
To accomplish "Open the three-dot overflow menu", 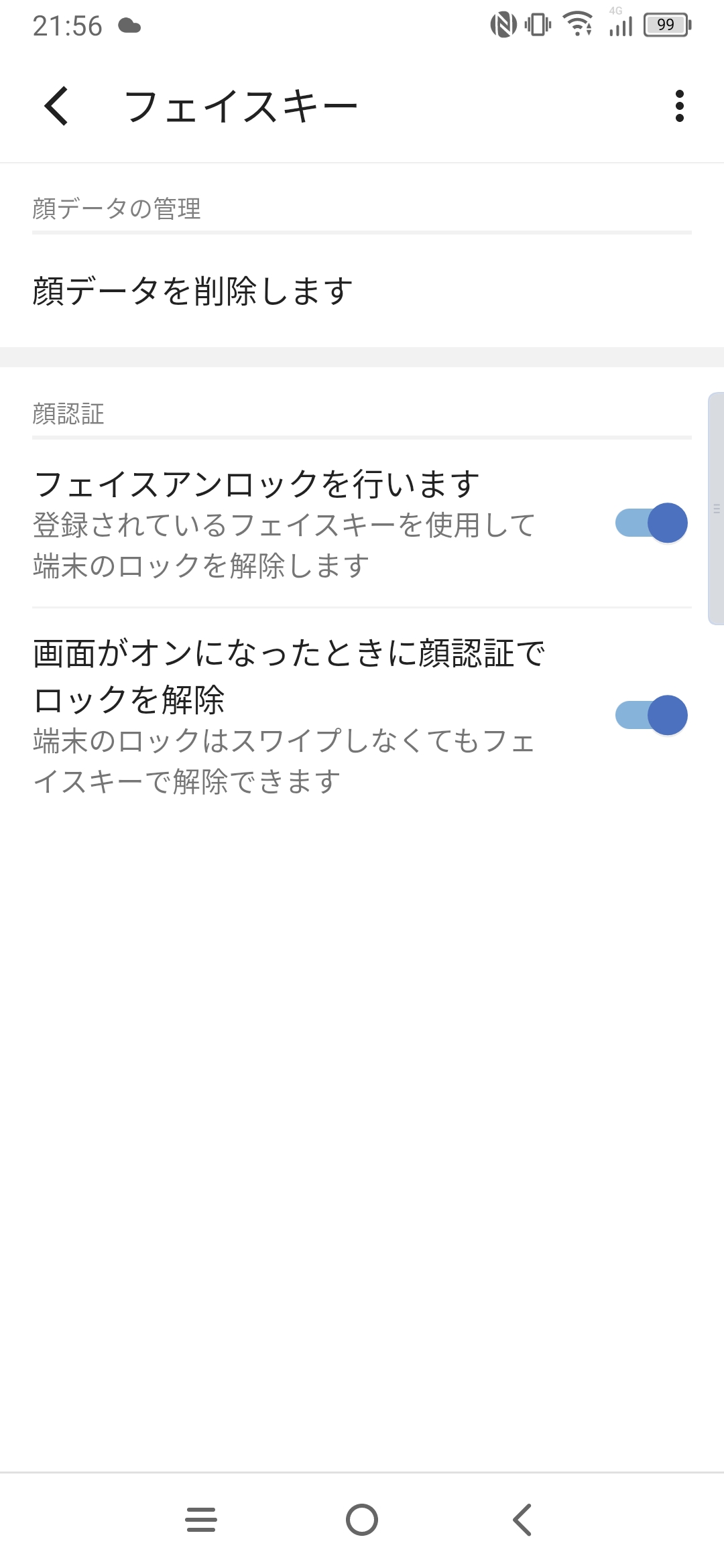I will (x=680, y=106).
